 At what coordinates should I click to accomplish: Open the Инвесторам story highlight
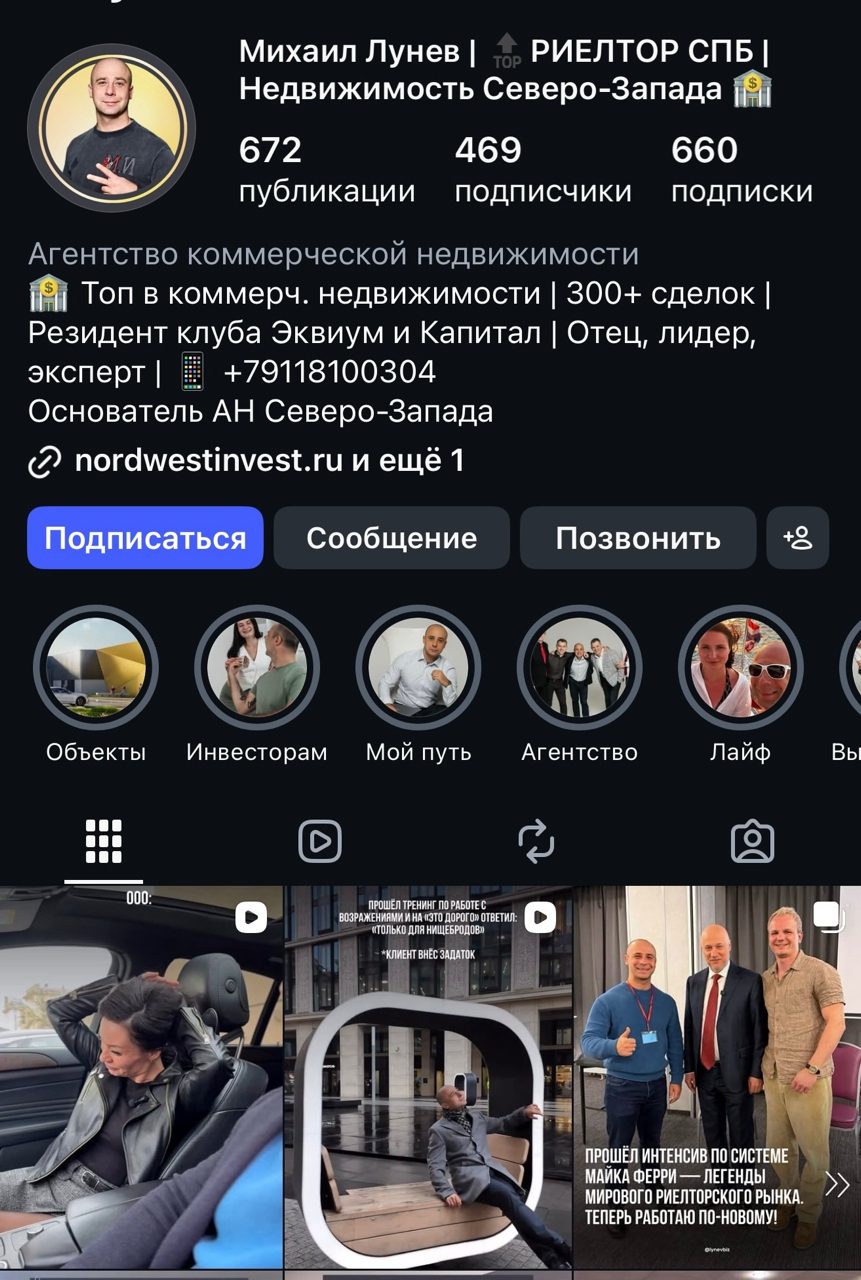257,668
